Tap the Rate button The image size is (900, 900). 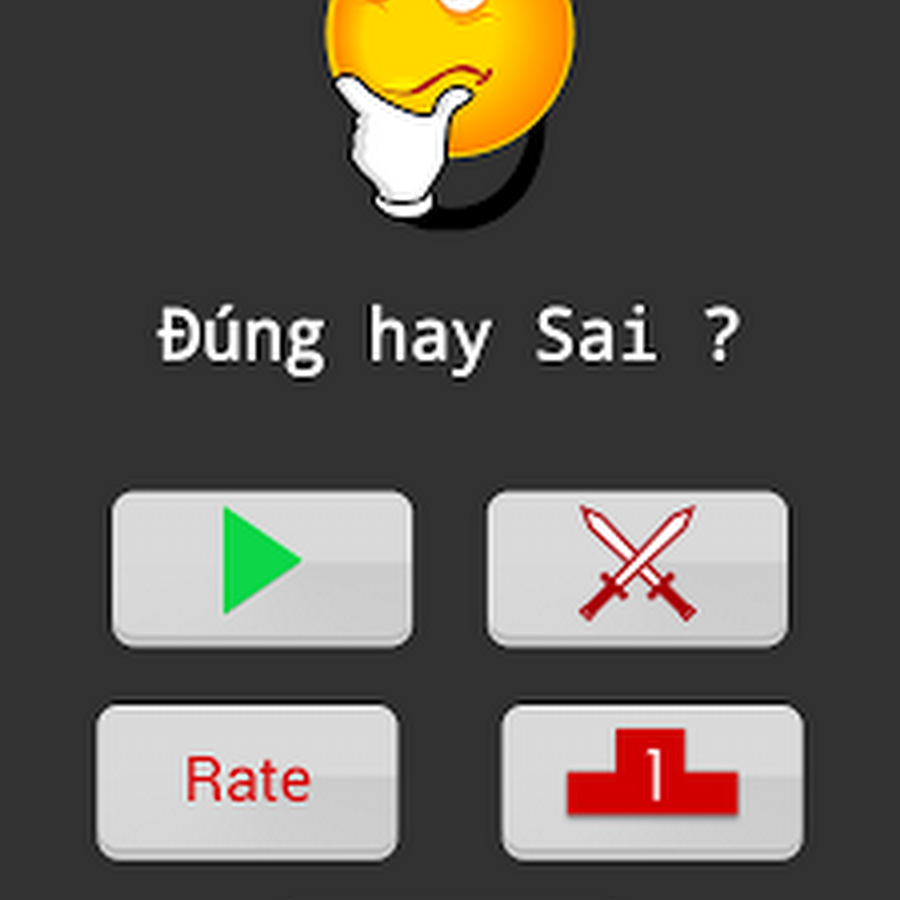247,781
